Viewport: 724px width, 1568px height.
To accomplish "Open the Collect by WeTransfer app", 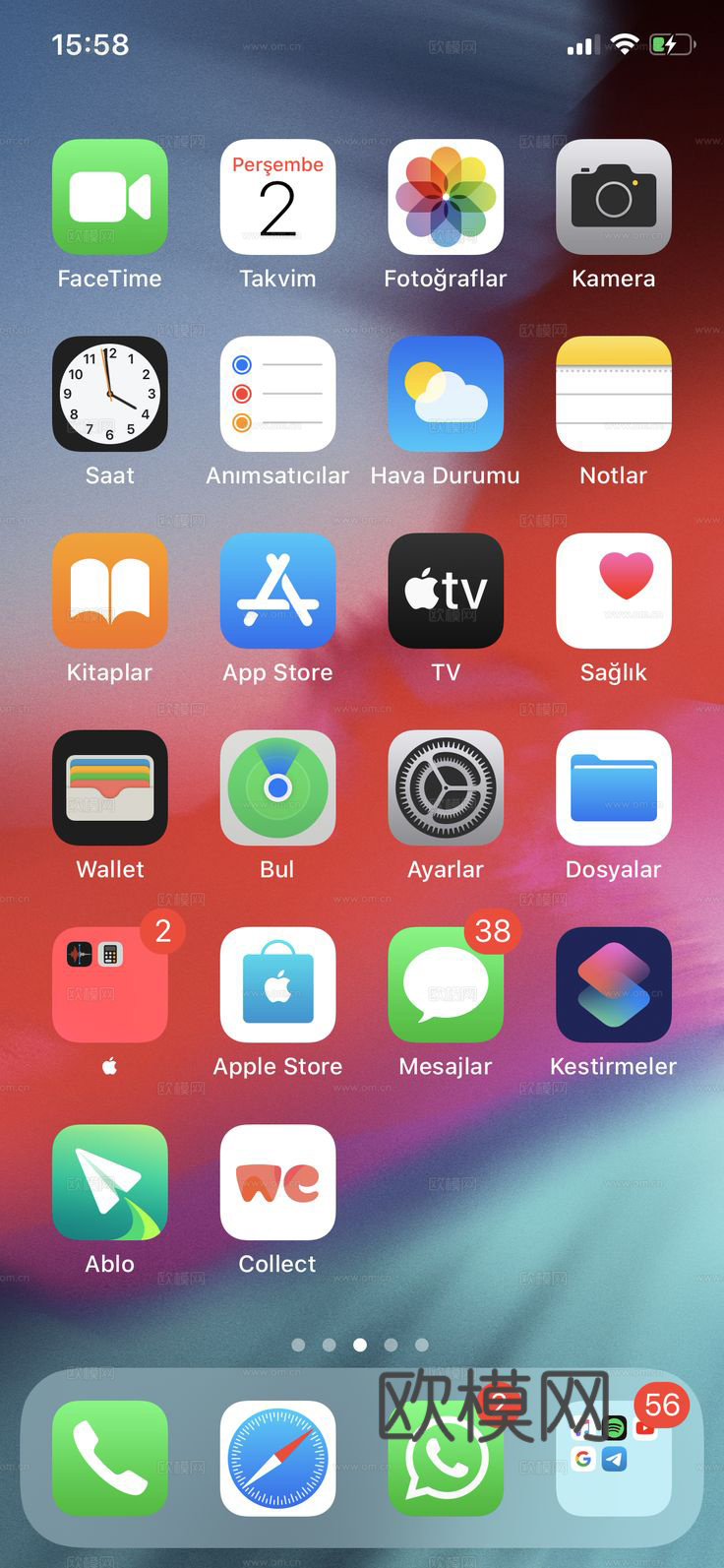I will coord(277,1182).
